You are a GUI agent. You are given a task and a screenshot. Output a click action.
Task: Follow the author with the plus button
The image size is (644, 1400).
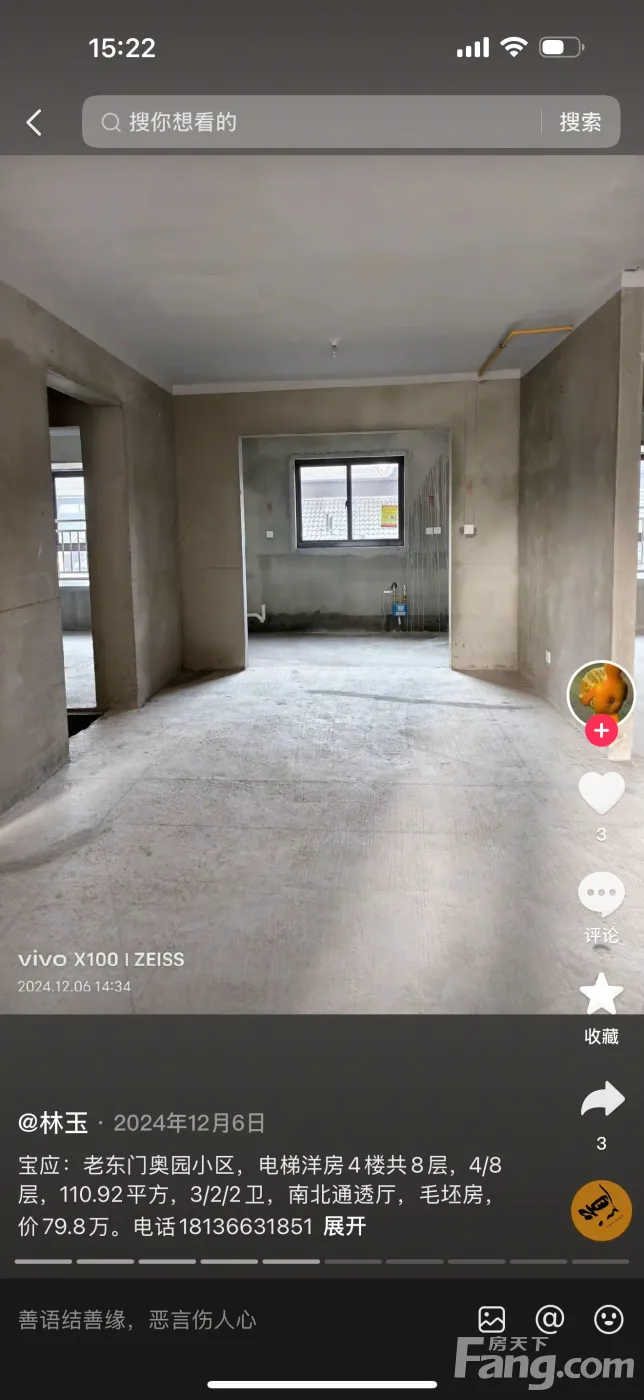(601, 731)
